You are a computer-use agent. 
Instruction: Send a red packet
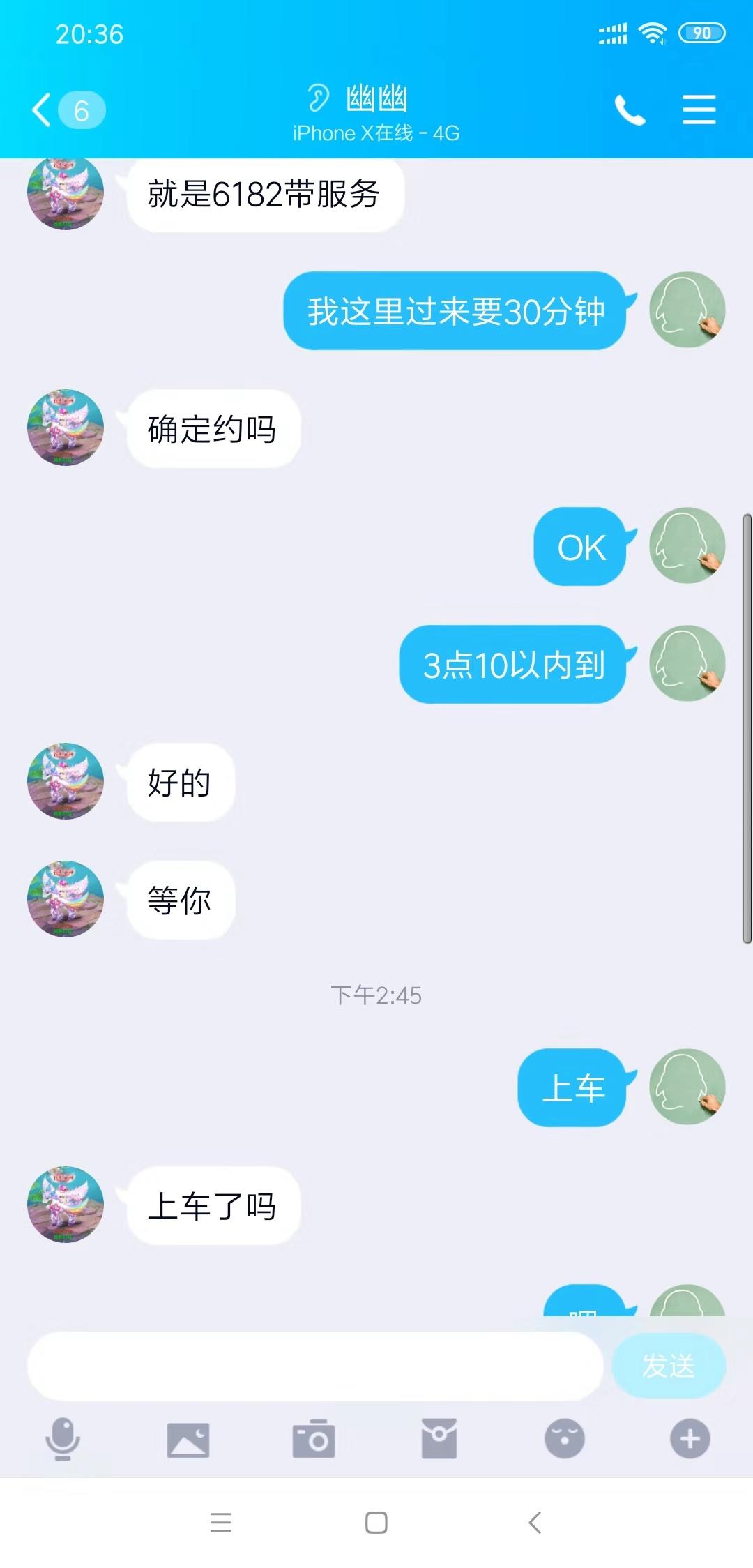439,1439
